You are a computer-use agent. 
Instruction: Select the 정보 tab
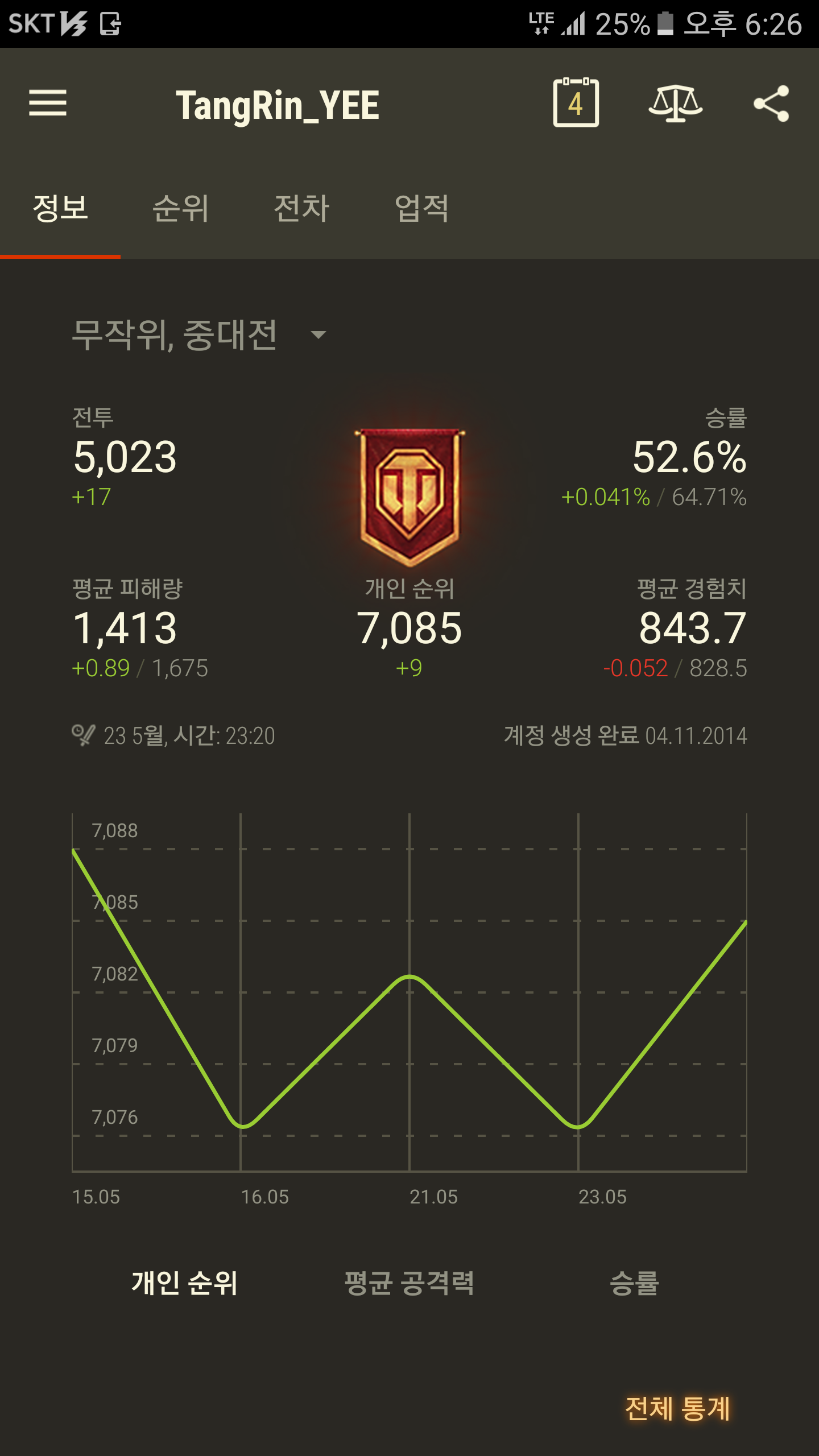(60, 208)
